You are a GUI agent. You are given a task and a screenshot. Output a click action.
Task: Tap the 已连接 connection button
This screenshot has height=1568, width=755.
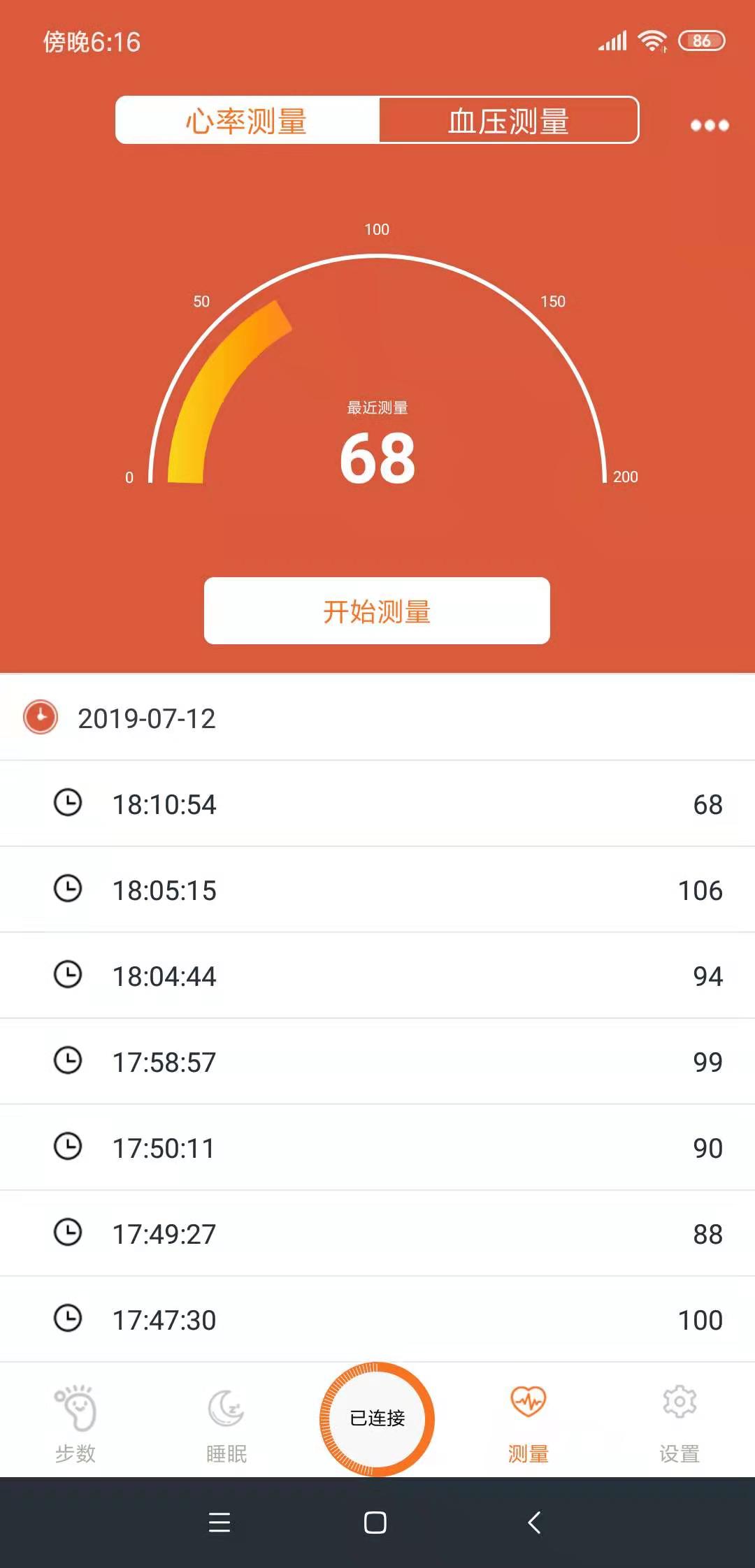point(377,1418)
